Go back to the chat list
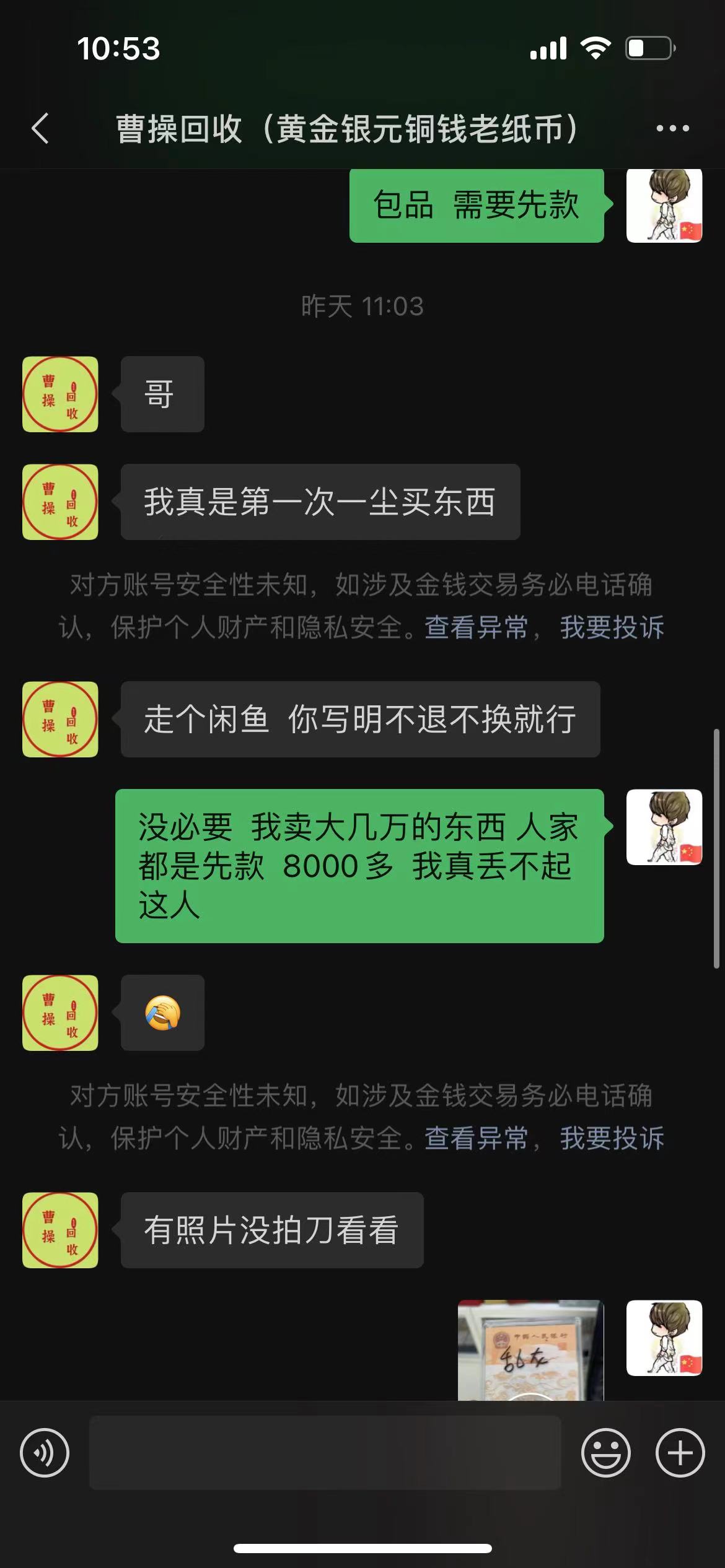This screenshot has height=1568, width=725. pyautogui.click(x=40, y=129)
